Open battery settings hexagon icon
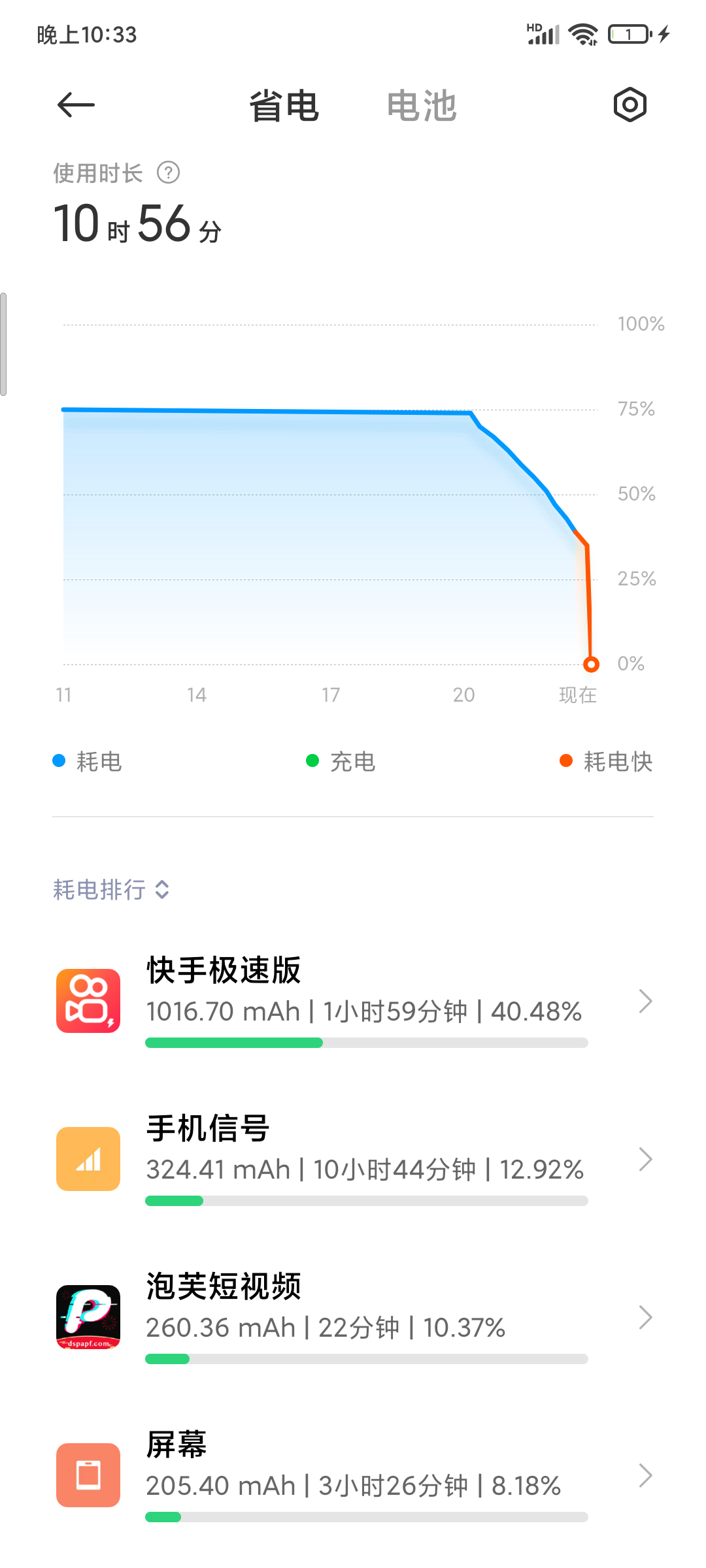Viewport: 706px width, 1568px height. tap(630, 105)
